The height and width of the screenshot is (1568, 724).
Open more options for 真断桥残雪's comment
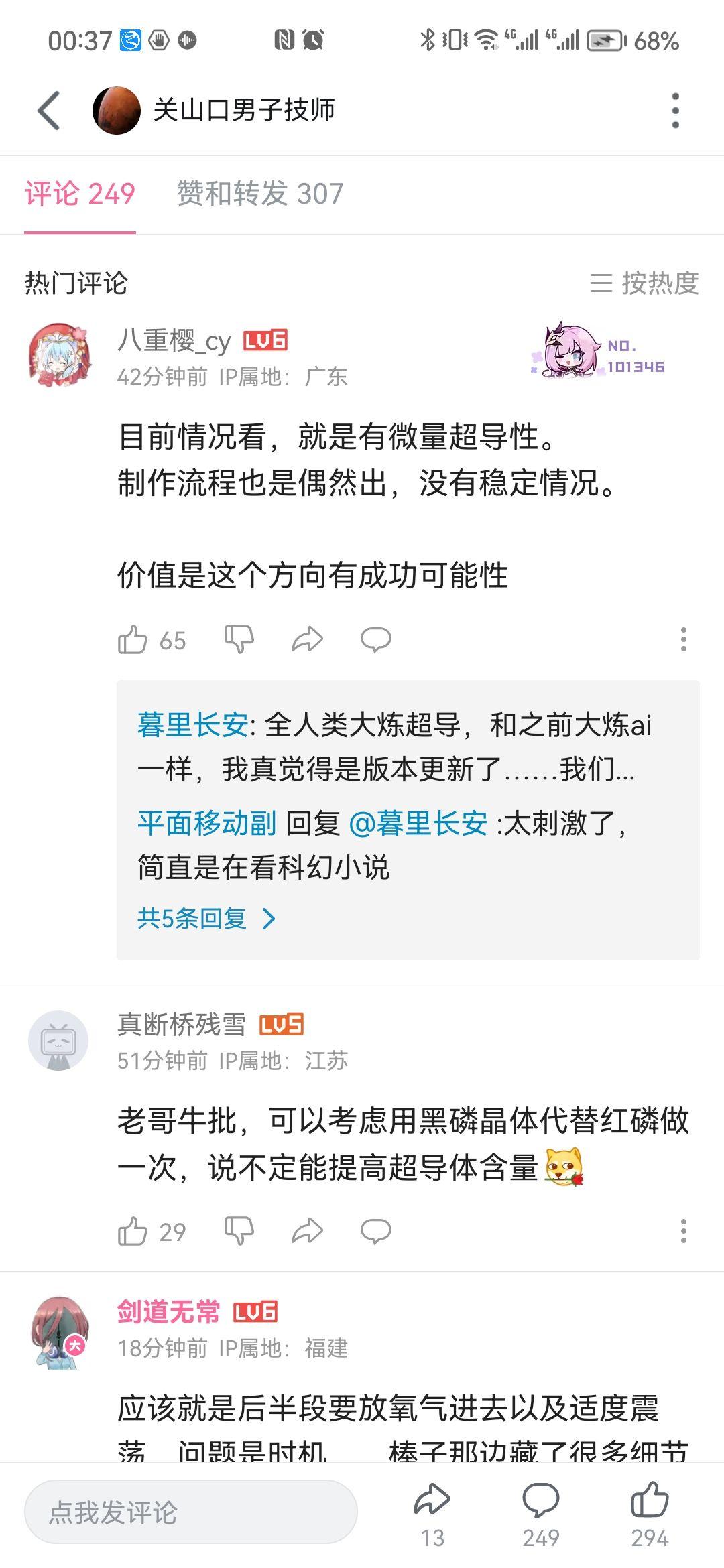tap(683, 1232)
